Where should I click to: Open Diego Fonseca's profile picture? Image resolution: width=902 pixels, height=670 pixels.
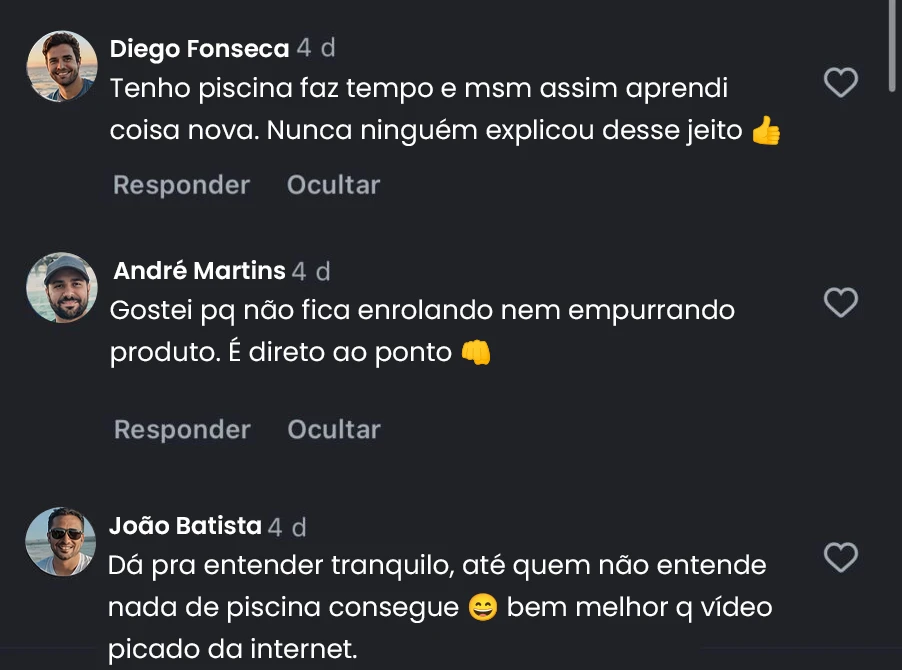click(x=61, y=66)
